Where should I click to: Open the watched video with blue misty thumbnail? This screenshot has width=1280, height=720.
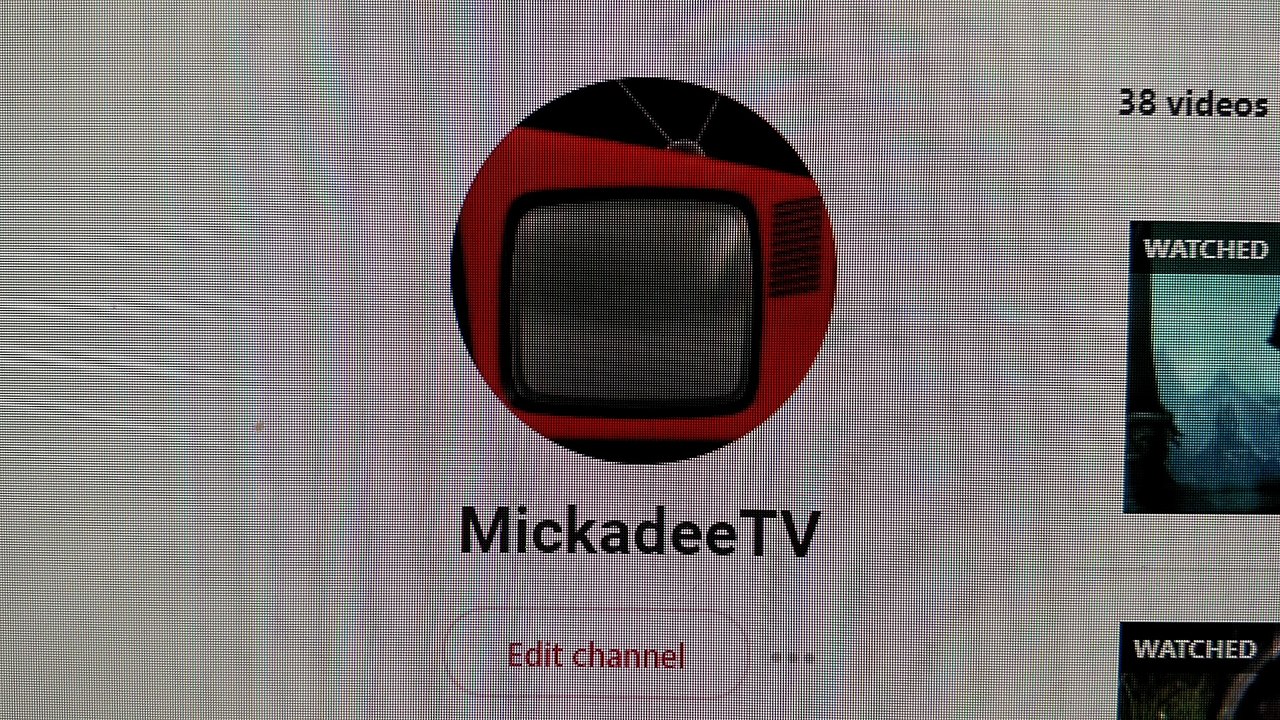[x=1203, y=367]
